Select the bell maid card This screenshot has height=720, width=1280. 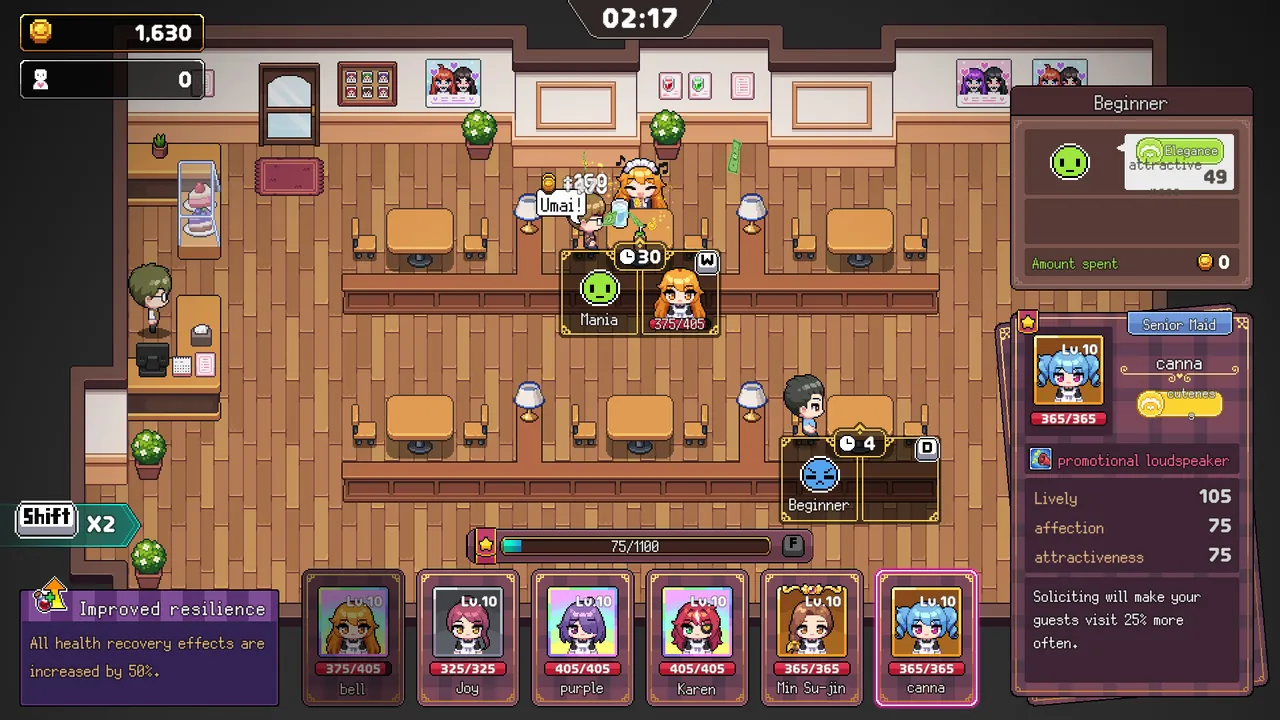coord(353,637)
